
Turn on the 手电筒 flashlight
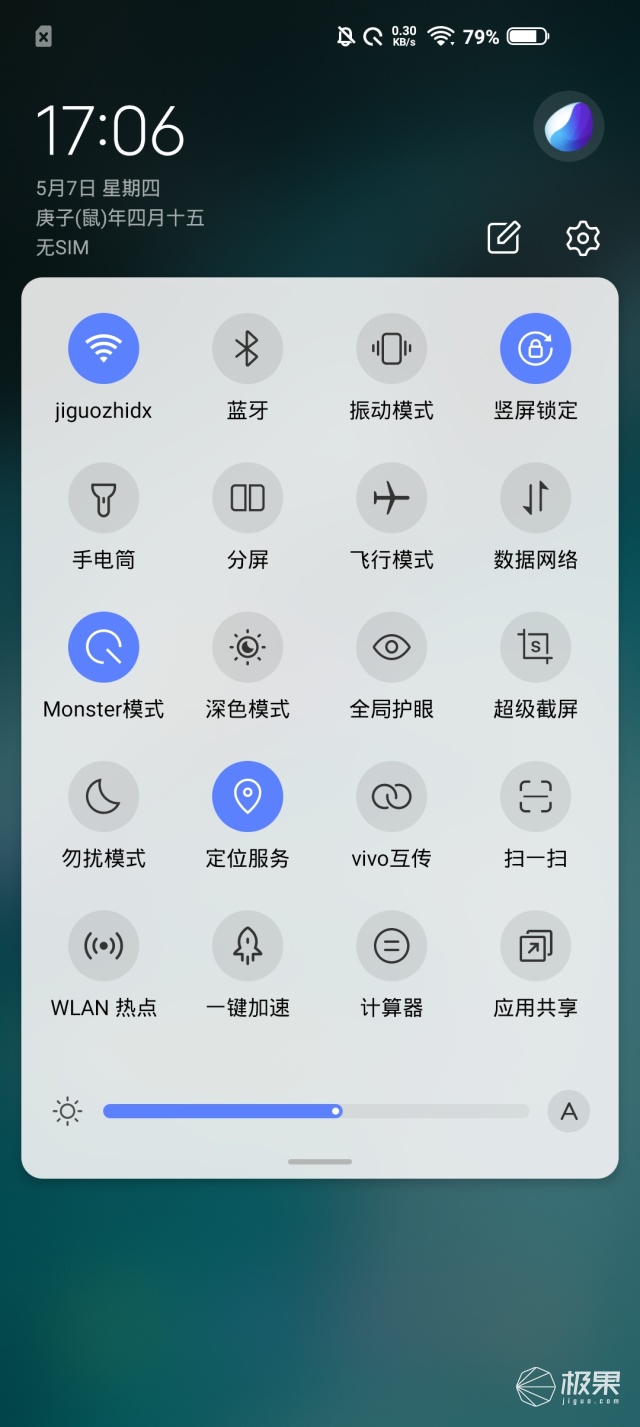pyautogui.click(x=104, y=498)
